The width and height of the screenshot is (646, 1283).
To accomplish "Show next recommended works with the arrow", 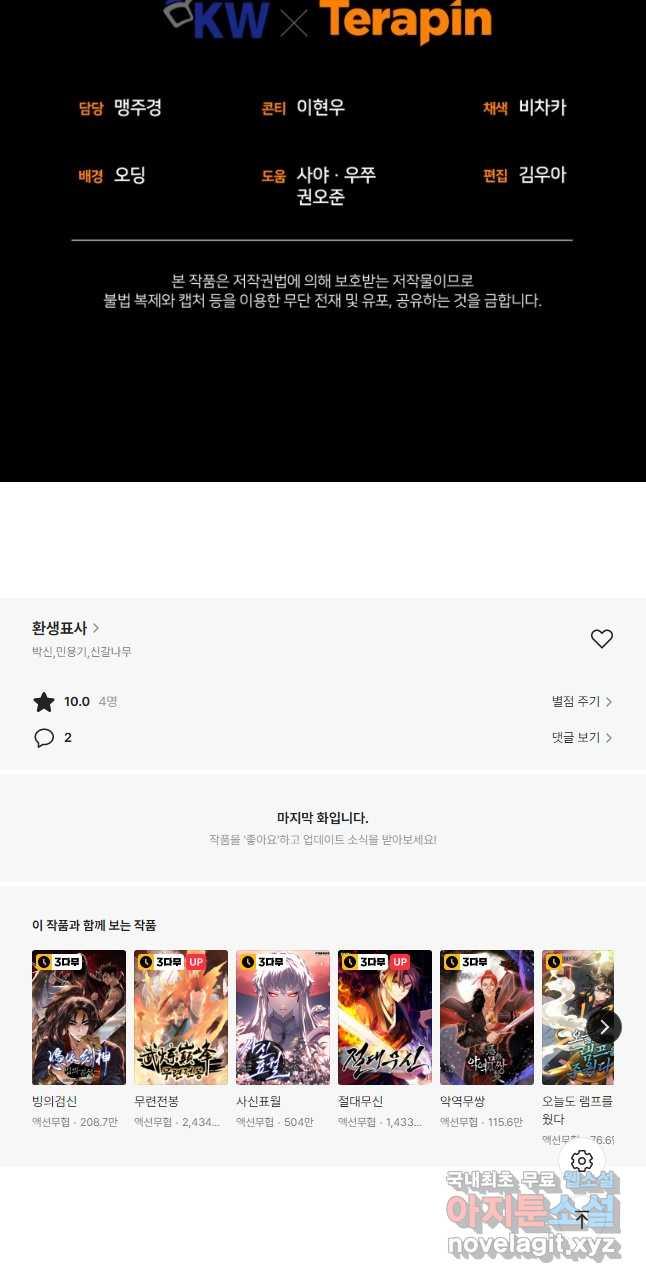I will point(604,1026).
